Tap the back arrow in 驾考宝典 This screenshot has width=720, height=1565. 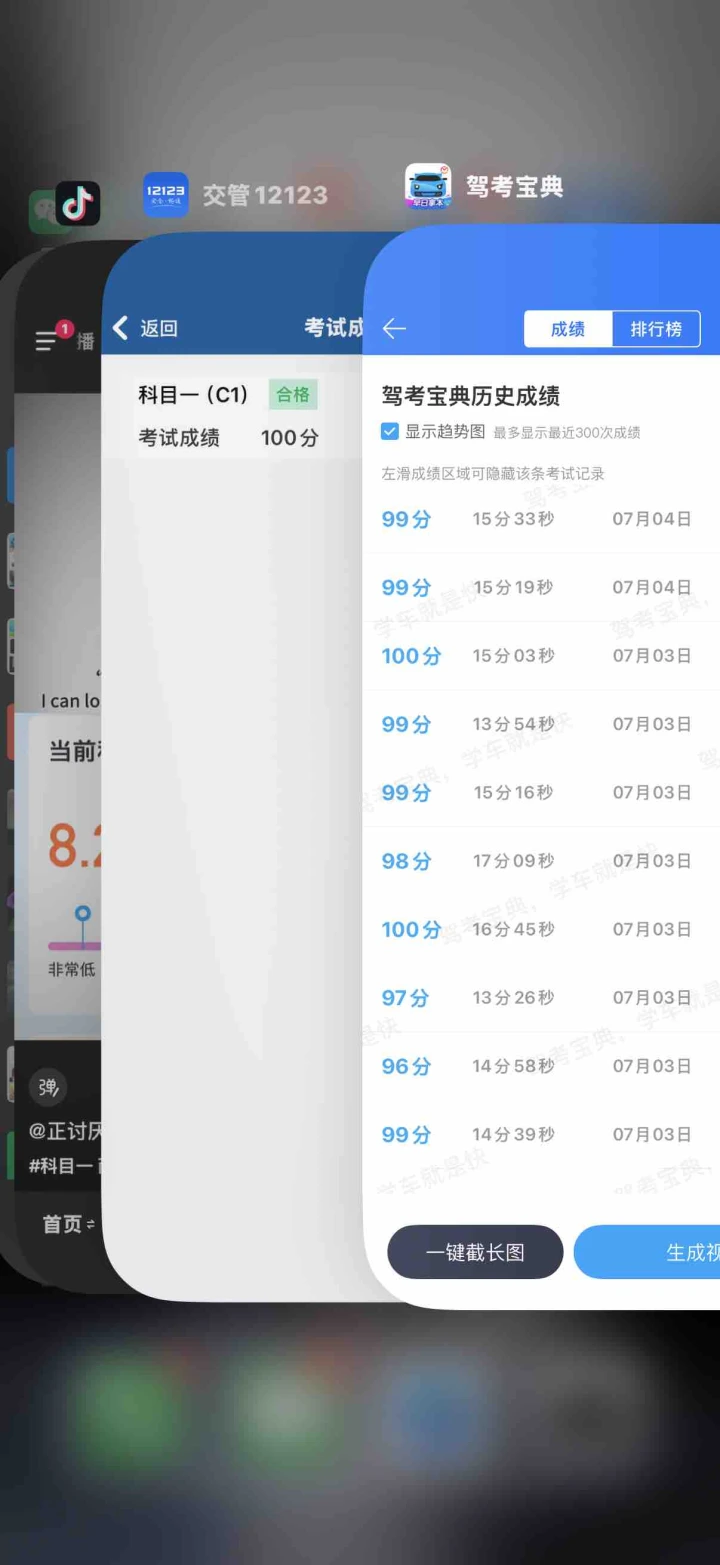394,329
